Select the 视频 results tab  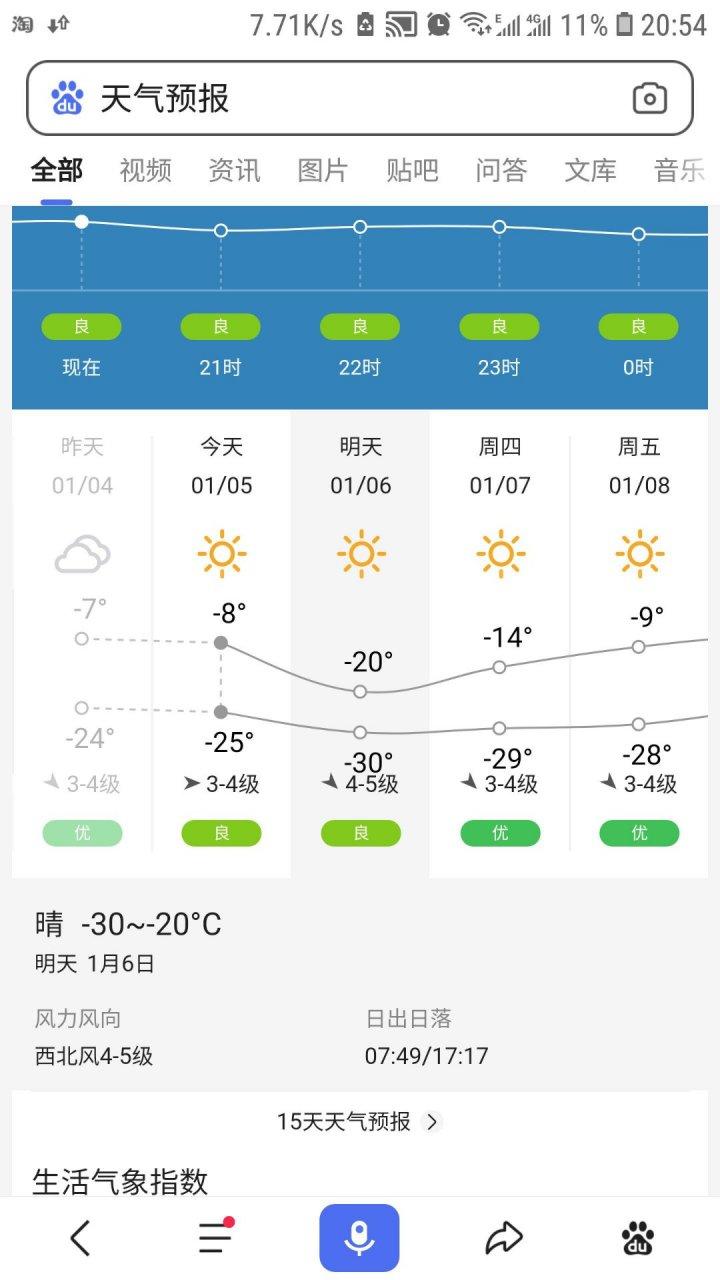click(x=144, y=170)
